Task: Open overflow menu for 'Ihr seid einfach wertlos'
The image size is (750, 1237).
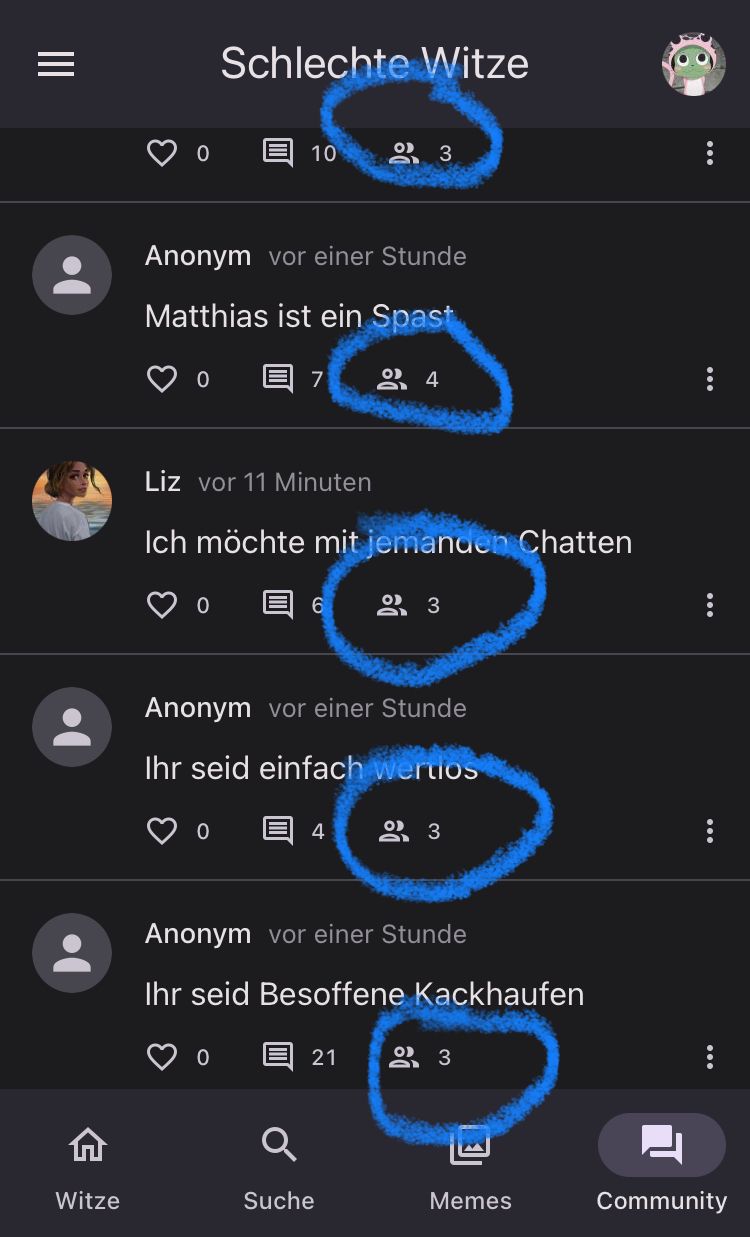Action: coord(709,831)
